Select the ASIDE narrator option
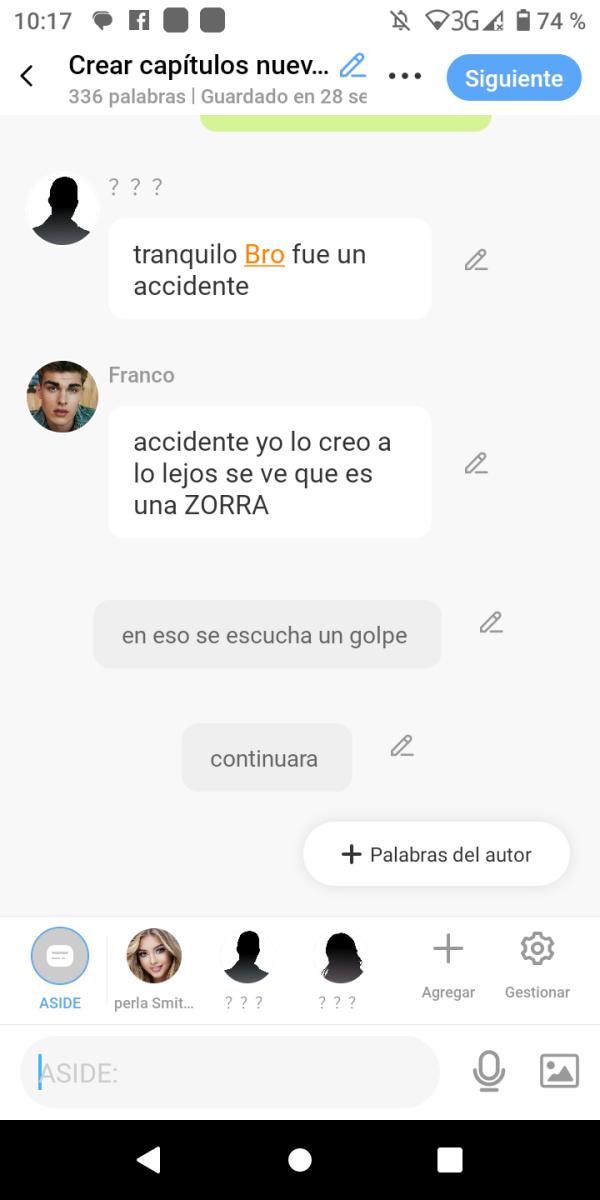600x1200 pixels. [x=60, y=957]
